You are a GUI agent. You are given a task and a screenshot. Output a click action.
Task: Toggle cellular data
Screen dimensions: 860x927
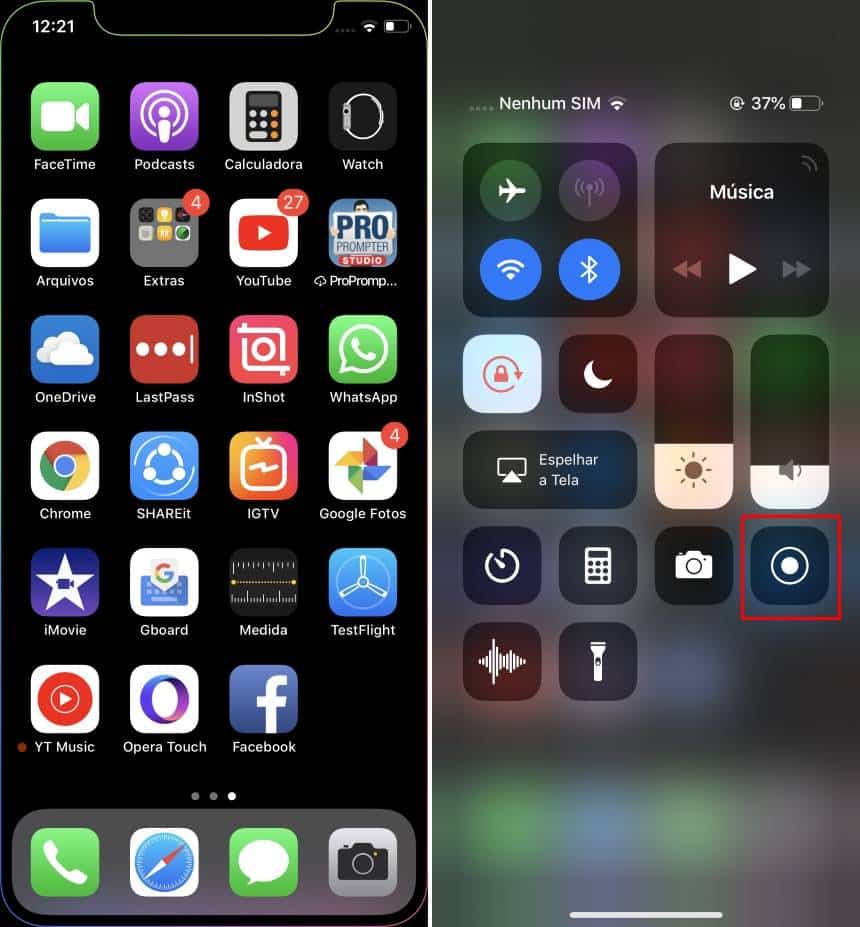coord(589,190)
